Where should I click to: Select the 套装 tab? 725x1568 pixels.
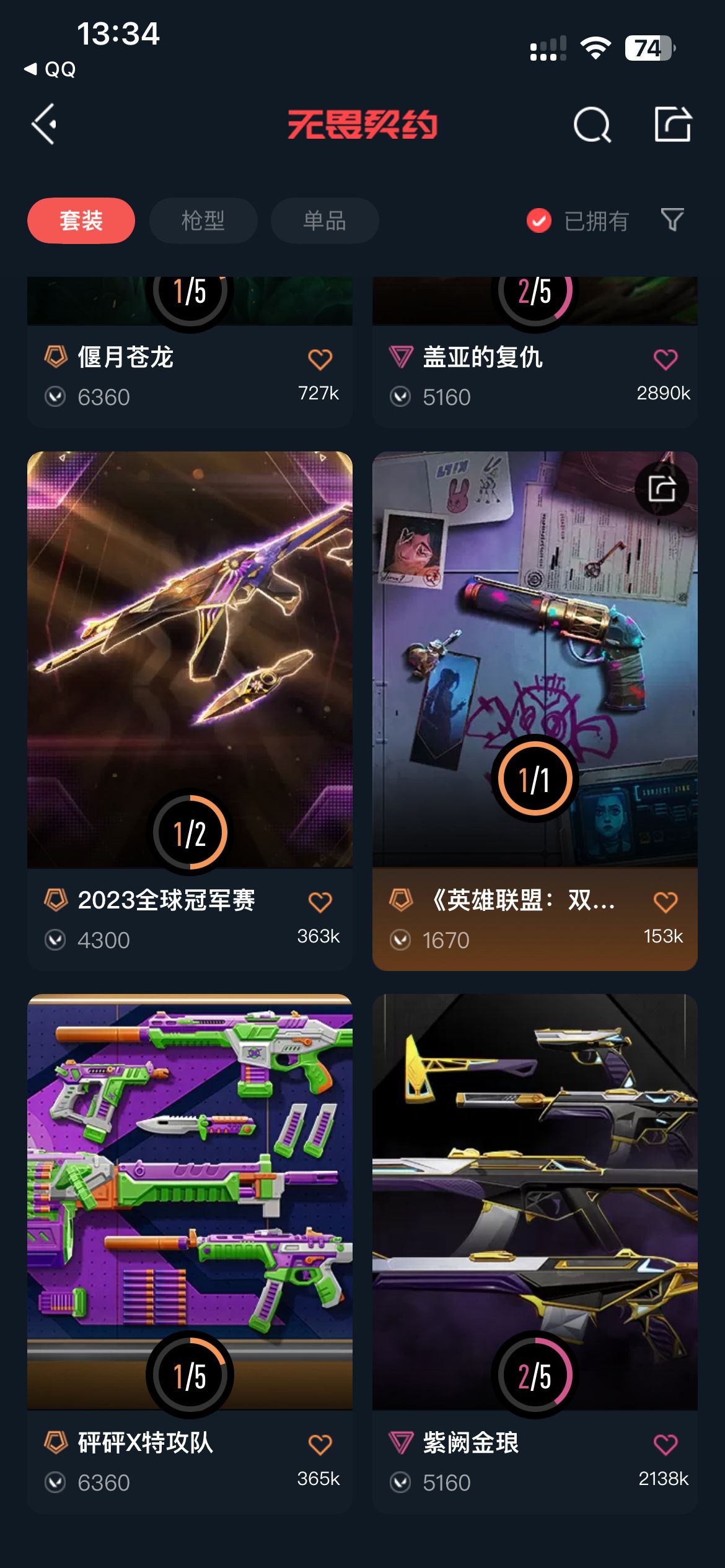(81, 220)
